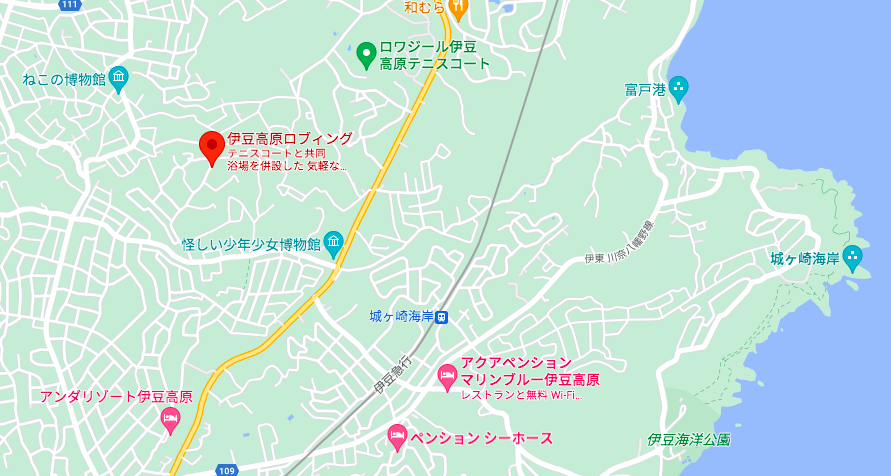
Task: Open the 和むら restaurant marker
Action: pyautogui.click(x=458, y=8)
